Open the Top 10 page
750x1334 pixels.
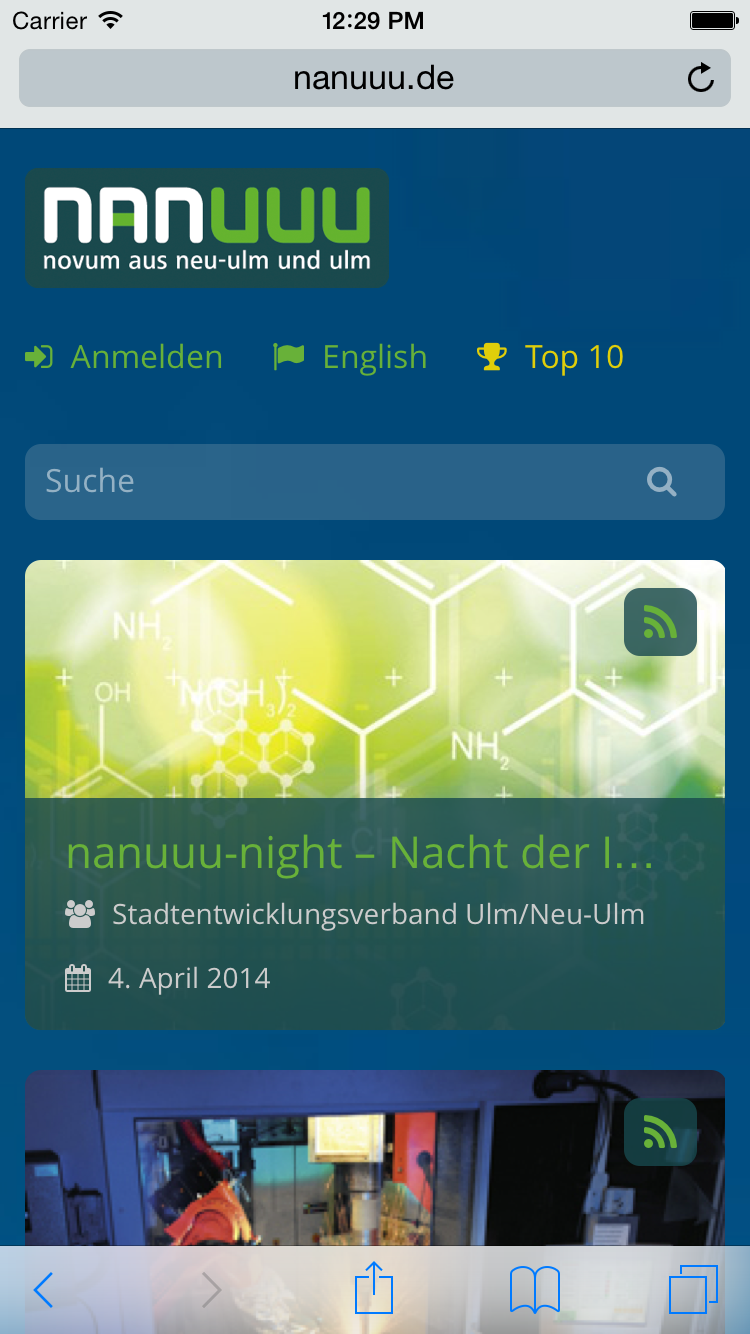pos(552,357)
